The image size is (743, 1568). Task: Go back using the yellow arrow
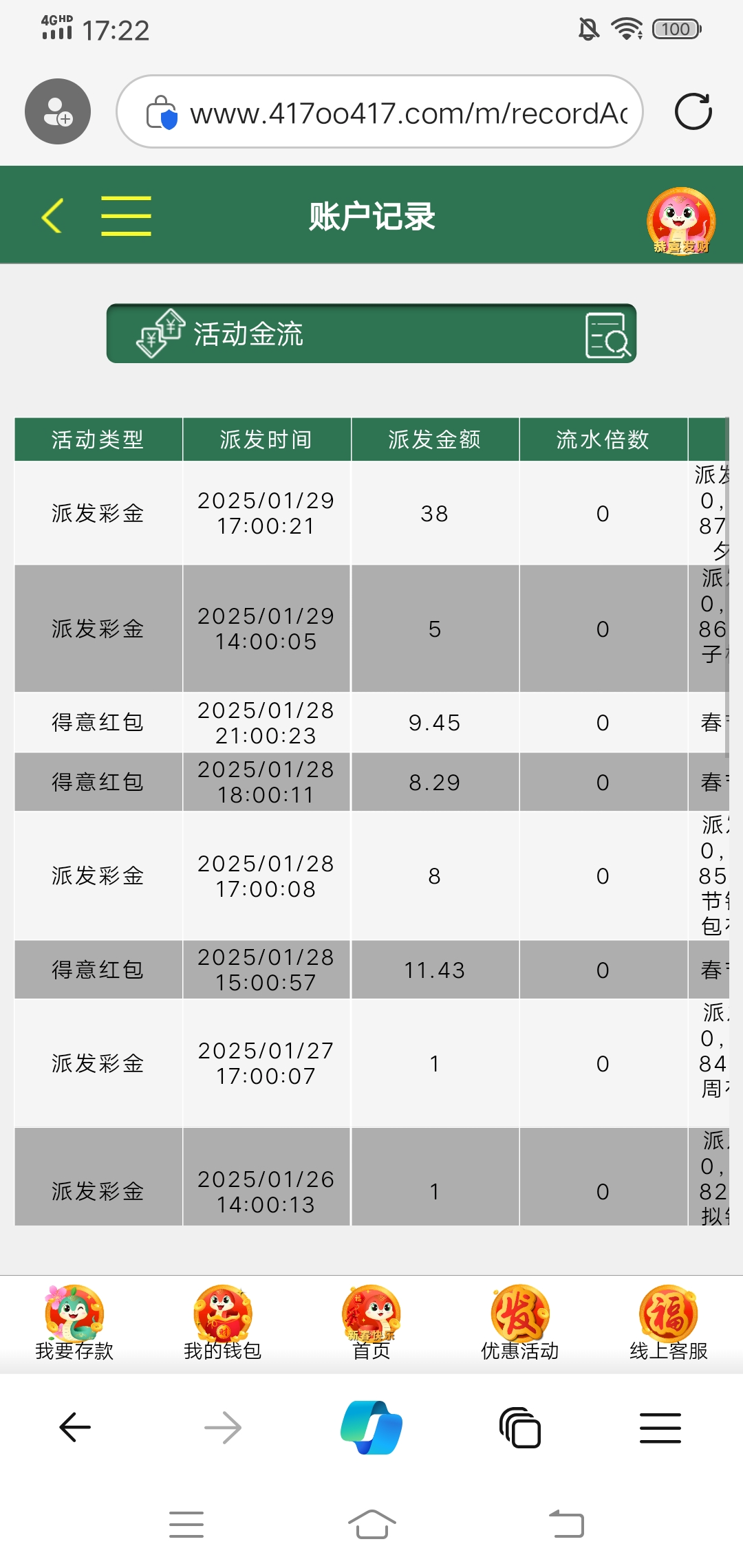(x=52, y=216)
